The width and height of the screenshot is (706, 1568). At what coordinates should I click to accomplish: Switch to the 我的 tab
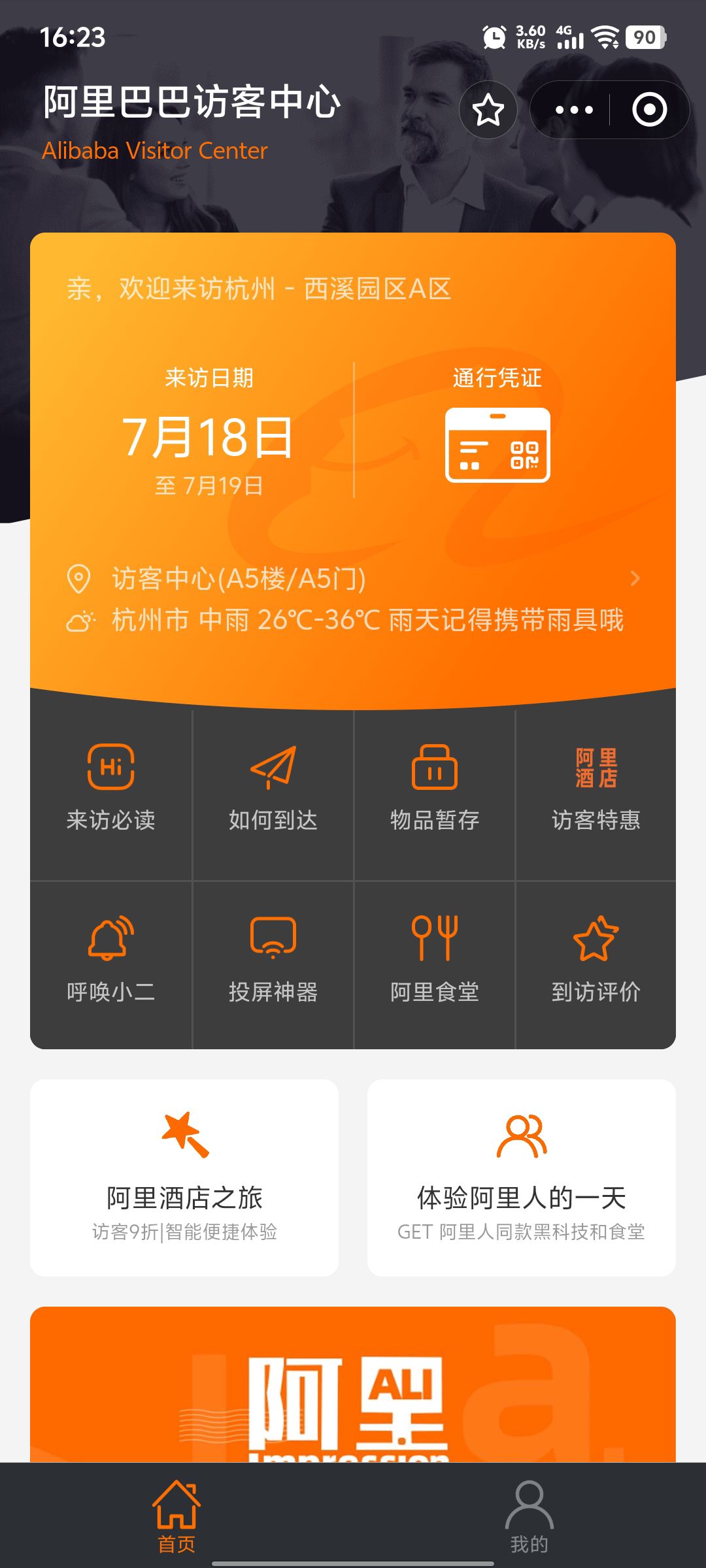click(529, 1516)
